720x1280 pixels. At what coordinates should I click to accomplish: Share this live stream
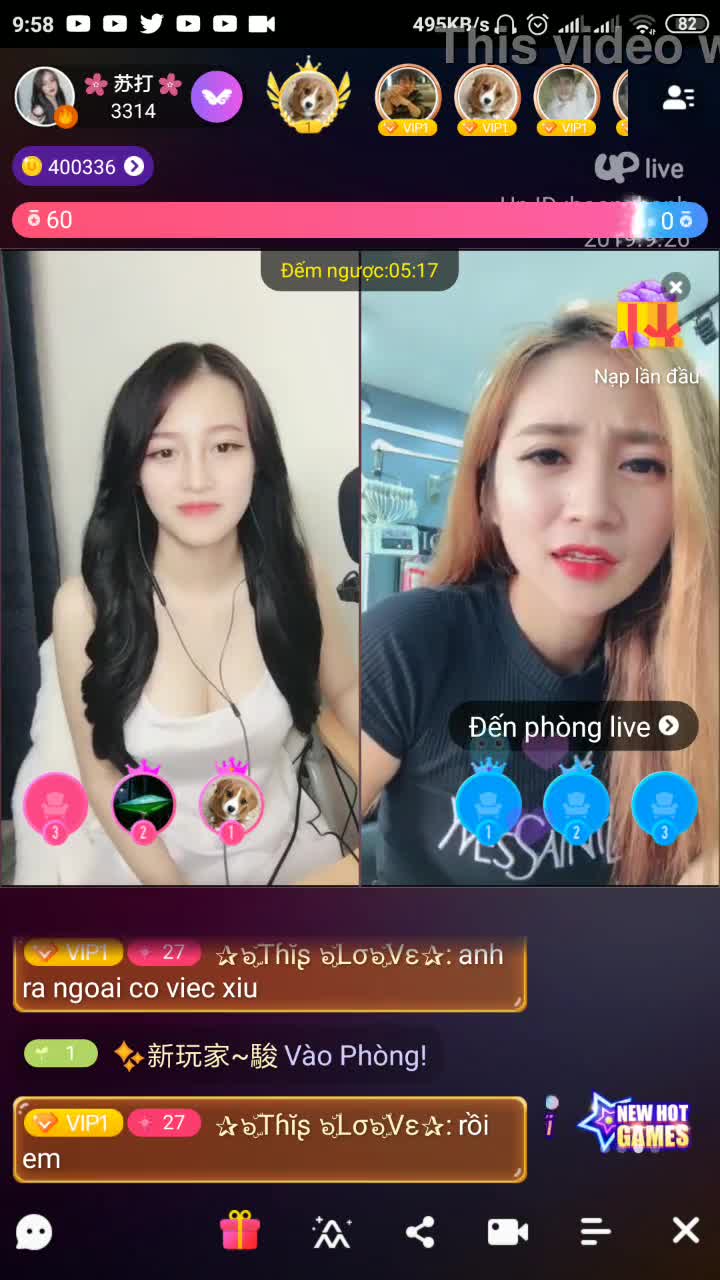[x=420, y=1232]
